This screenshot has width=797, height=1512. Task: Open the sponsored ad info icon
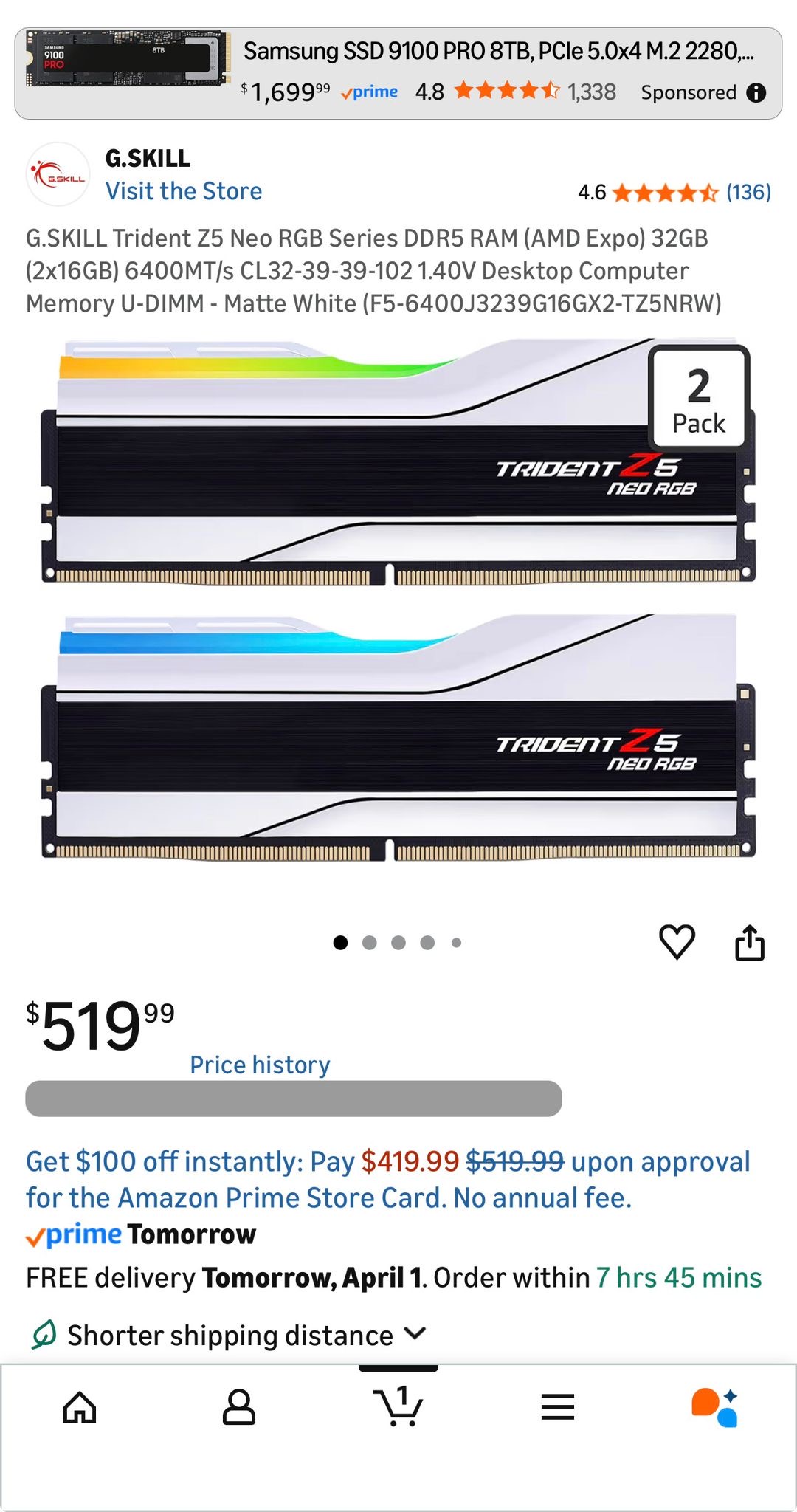[756, 92]
